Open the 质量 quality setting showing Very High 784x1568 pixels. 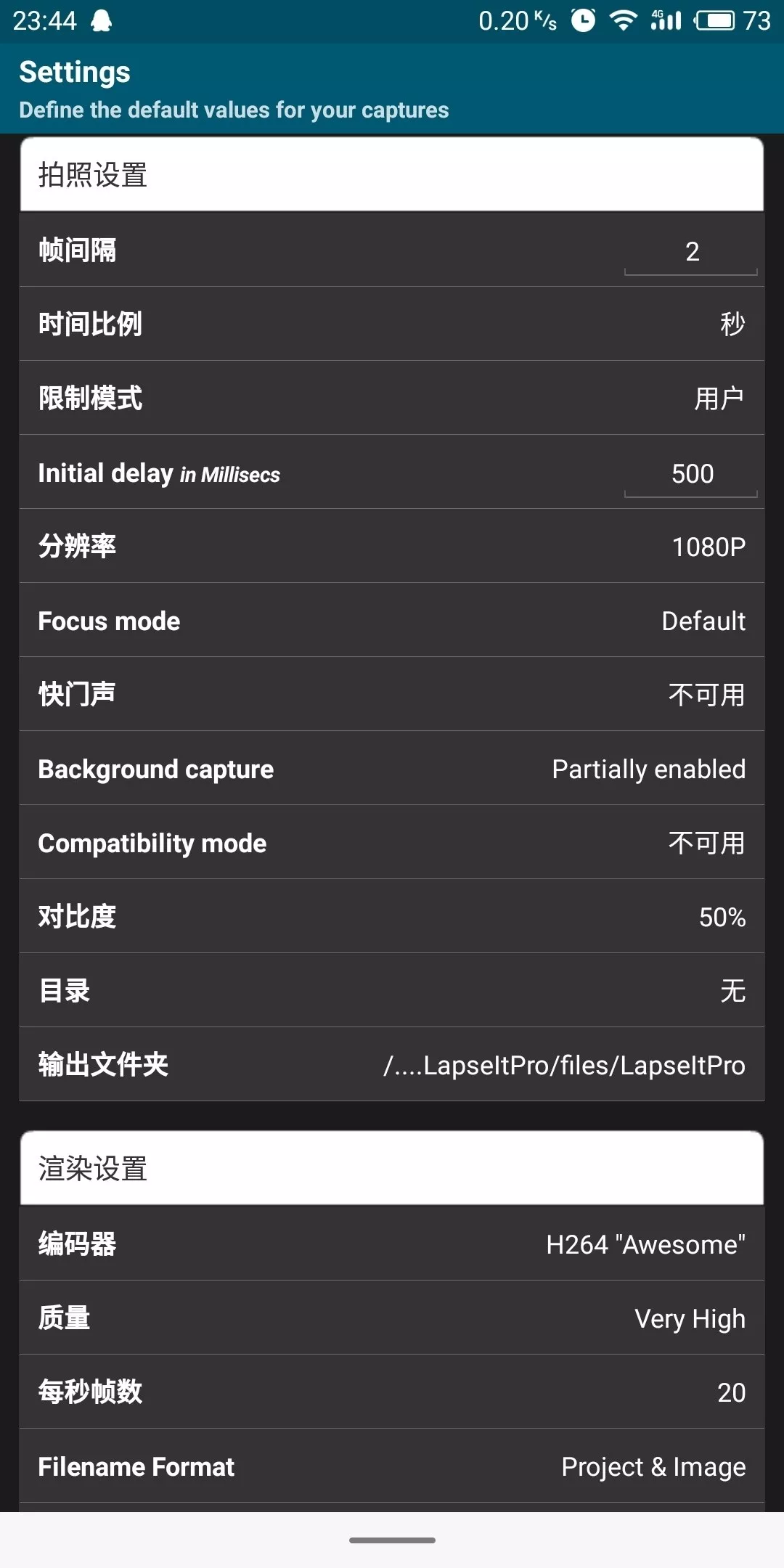coord(392,1318)
